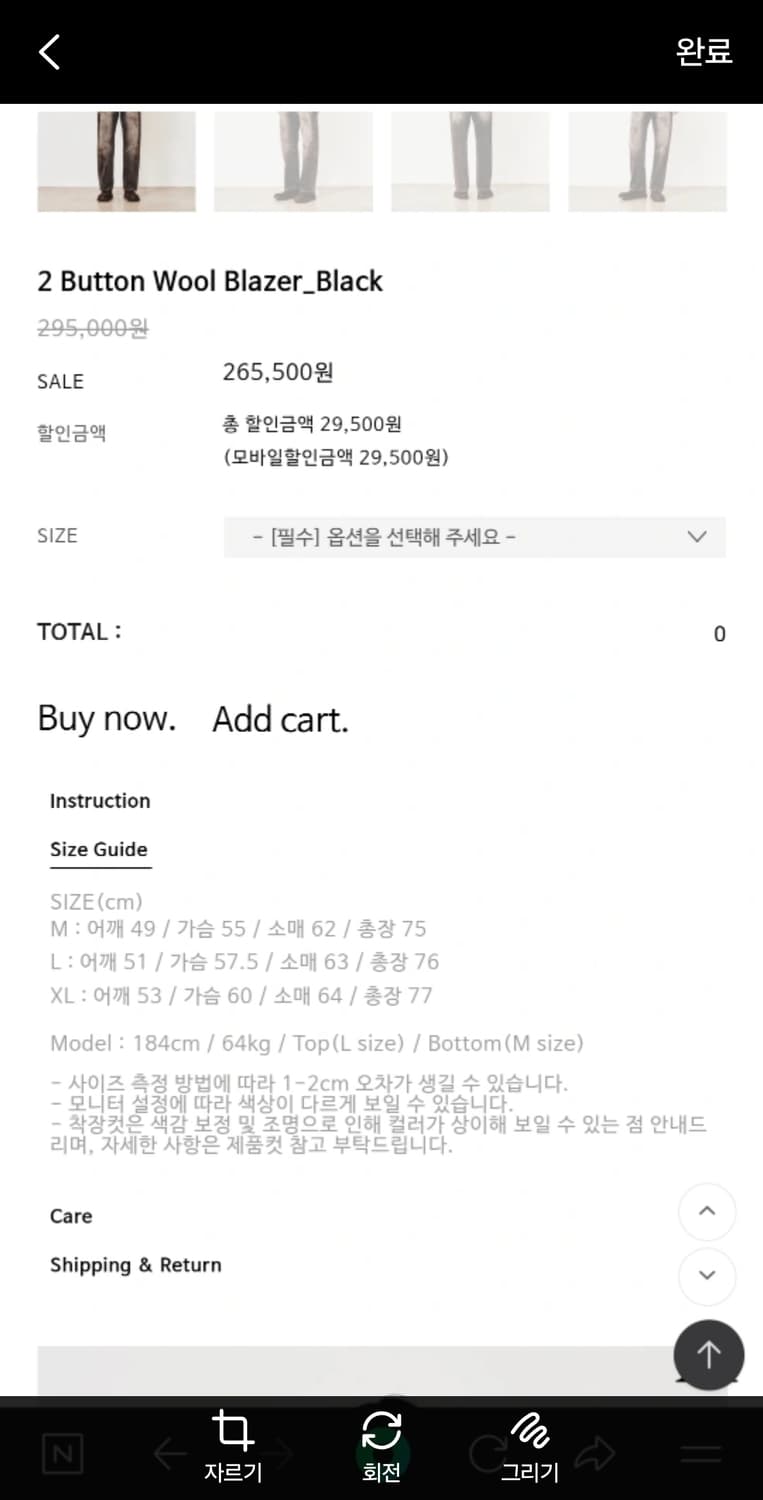This screenshot has height=1500, width=763.
Task: Click Add cart to add the blazer
Action: [x=280, y=718]
